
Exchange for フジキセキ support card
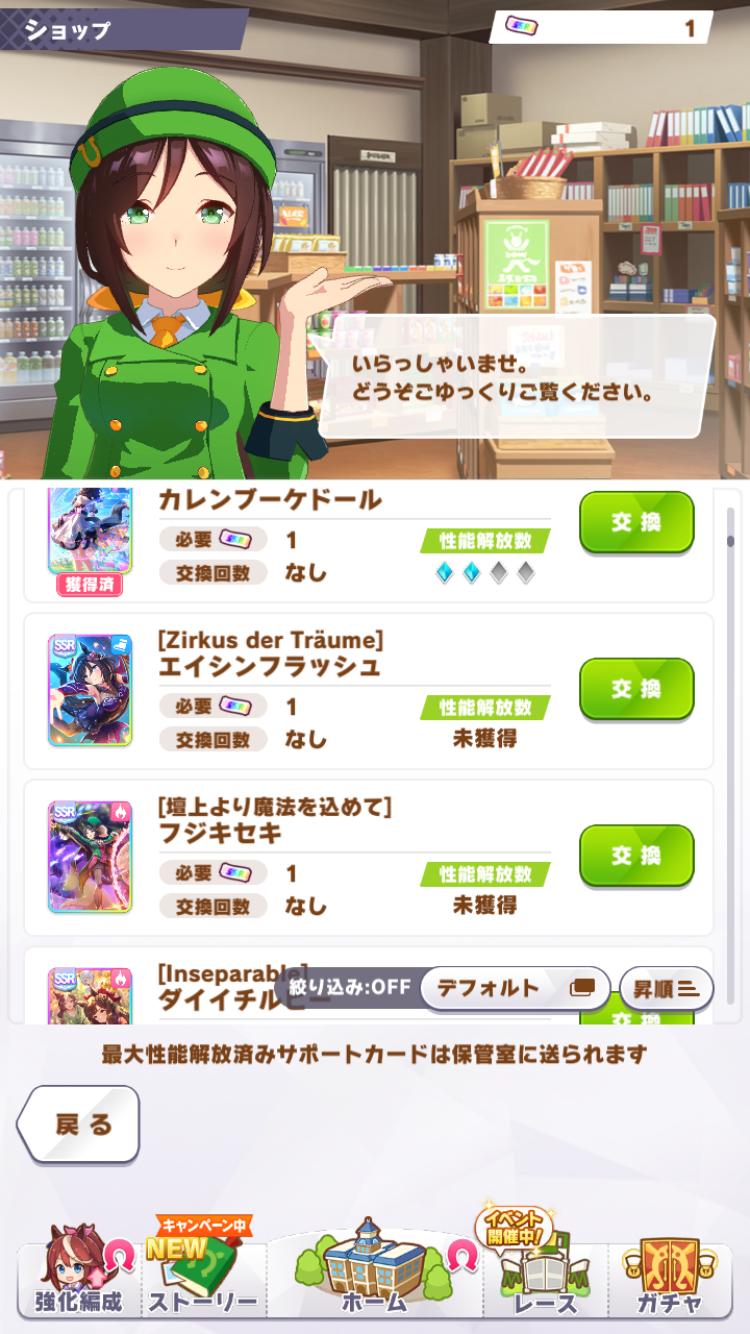pyautogui.click(x=636, y=856)
